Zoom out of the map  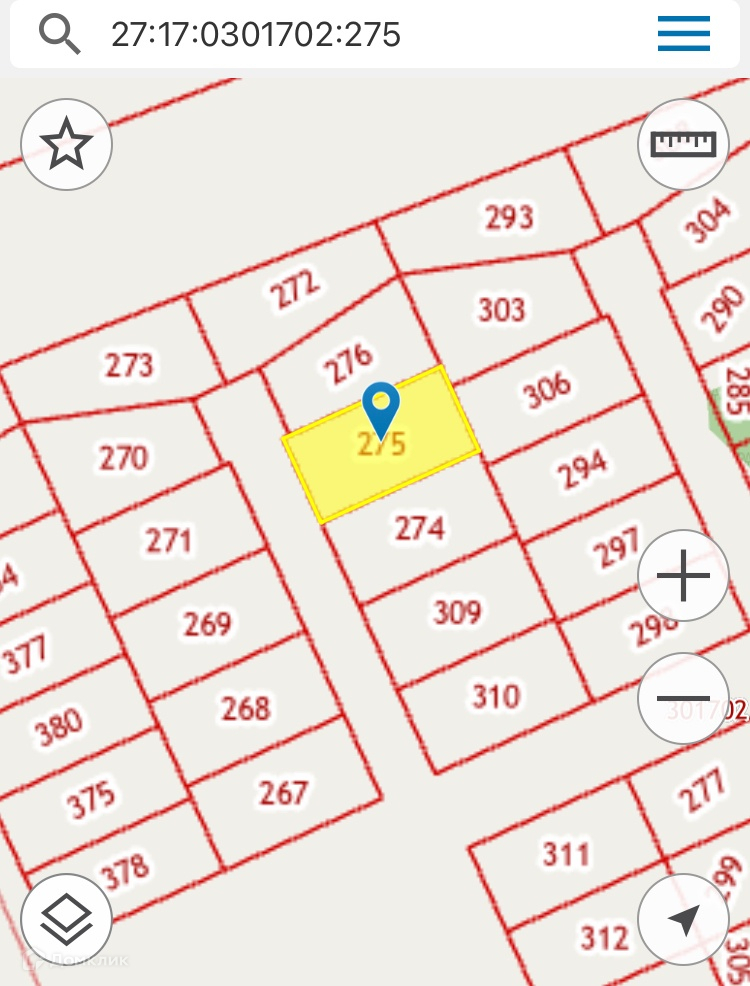click(x=684, y=699)
